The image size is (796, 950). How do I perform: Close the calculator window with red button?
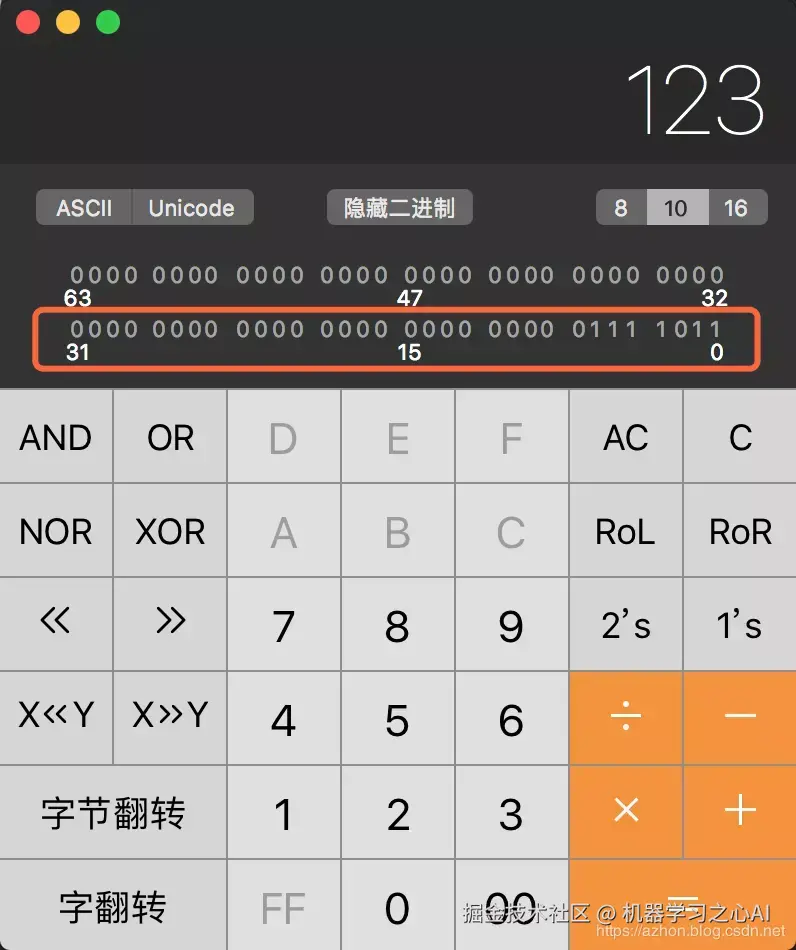tap(28, 22)
